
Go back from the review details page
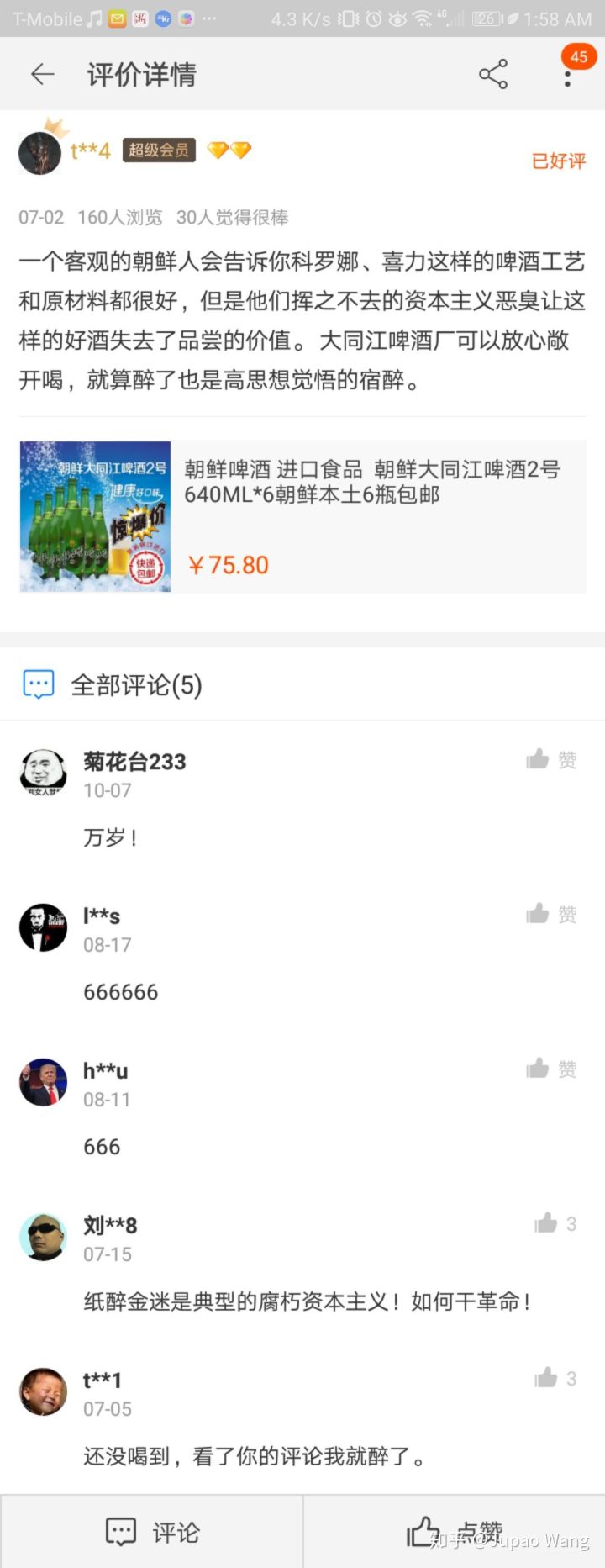(42, 75)
